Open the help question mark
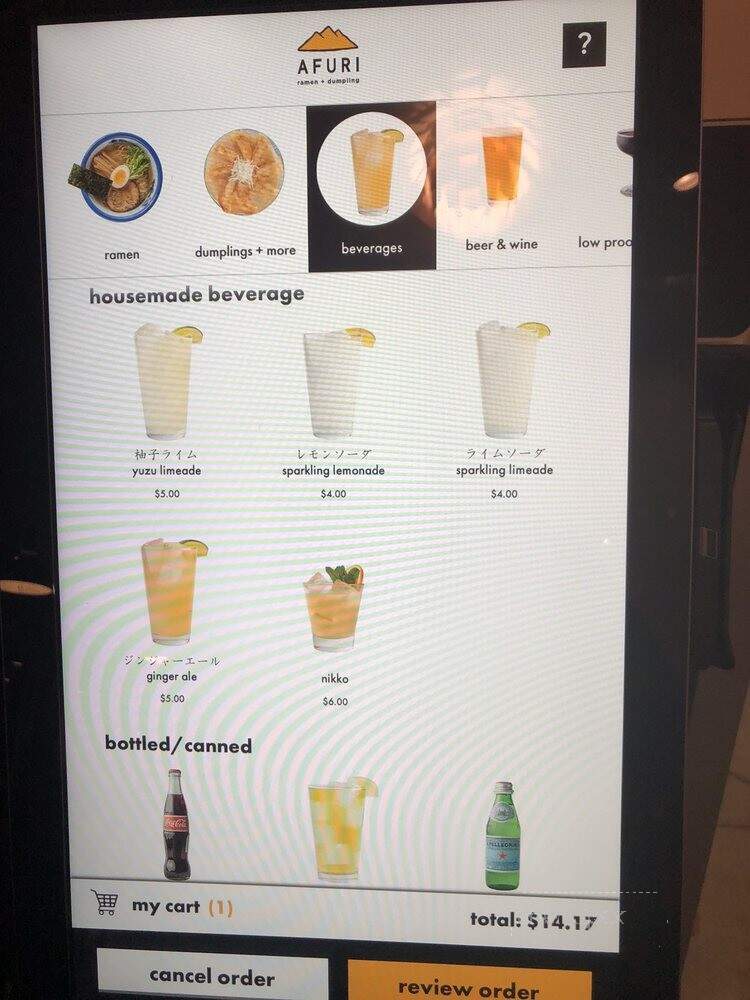Screen dimensions: 750x1000 pos(584,44)
